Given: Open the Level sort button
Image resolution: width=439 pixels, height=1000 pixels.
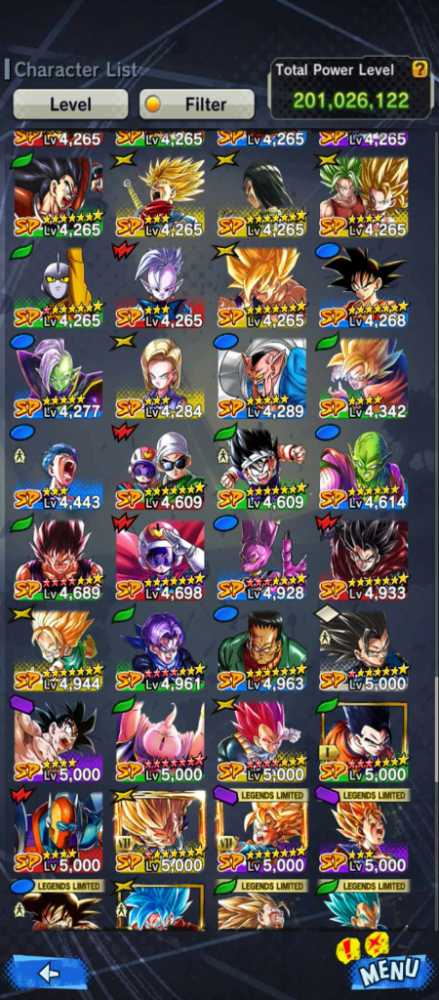Looking at the screenshot, I should click(x=70, y=104).
